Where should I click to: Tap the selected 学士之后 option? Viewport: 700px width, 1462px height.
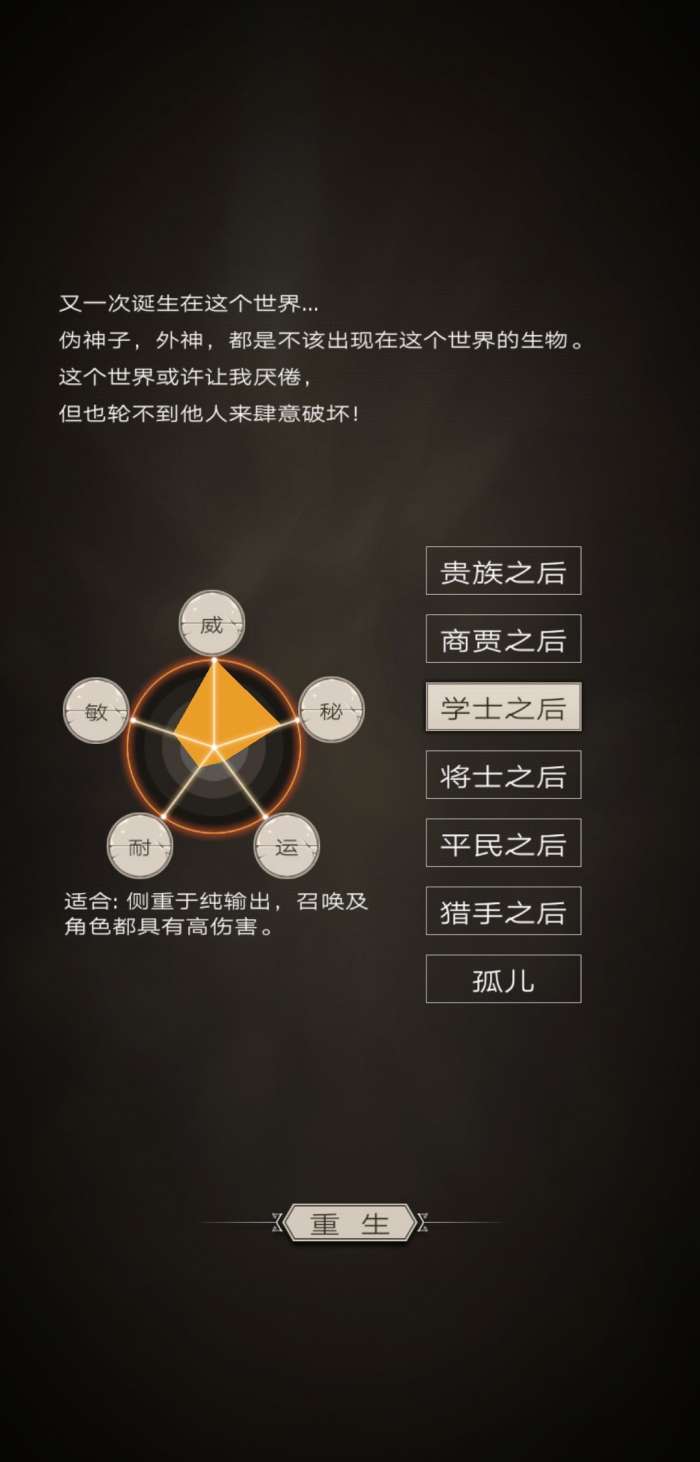point(503,708)
